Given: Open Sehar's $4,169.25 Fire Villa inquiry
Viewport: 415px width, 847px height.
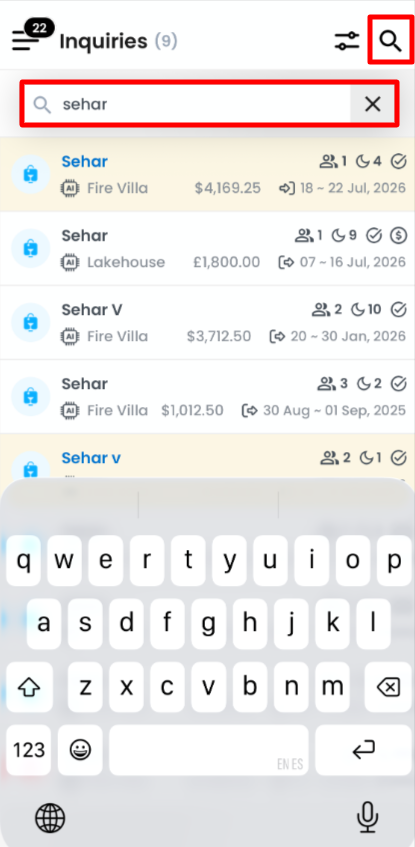Looking at the screenshot, I should tap(208, 174).
